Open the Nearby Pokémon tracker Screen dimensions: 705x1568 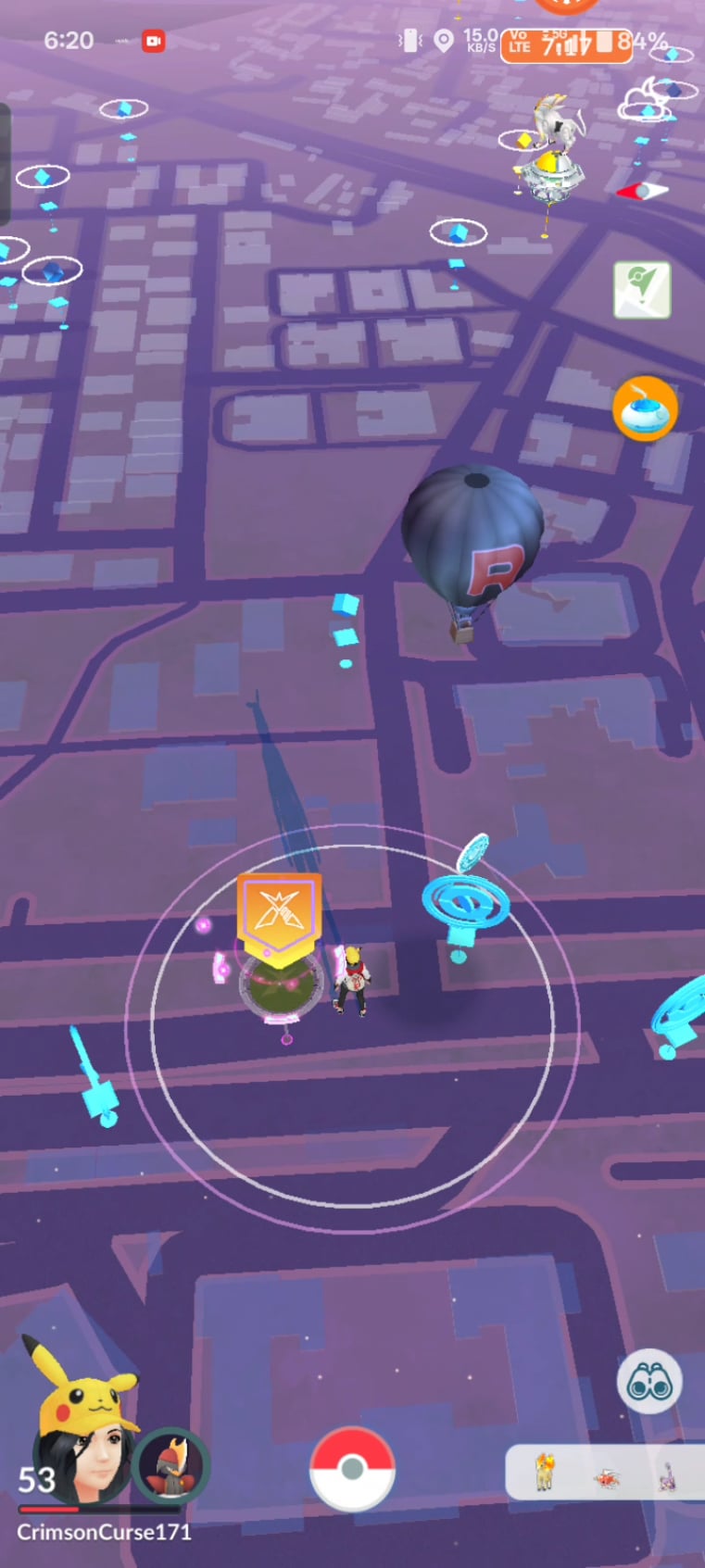[x=604, y=1473]
